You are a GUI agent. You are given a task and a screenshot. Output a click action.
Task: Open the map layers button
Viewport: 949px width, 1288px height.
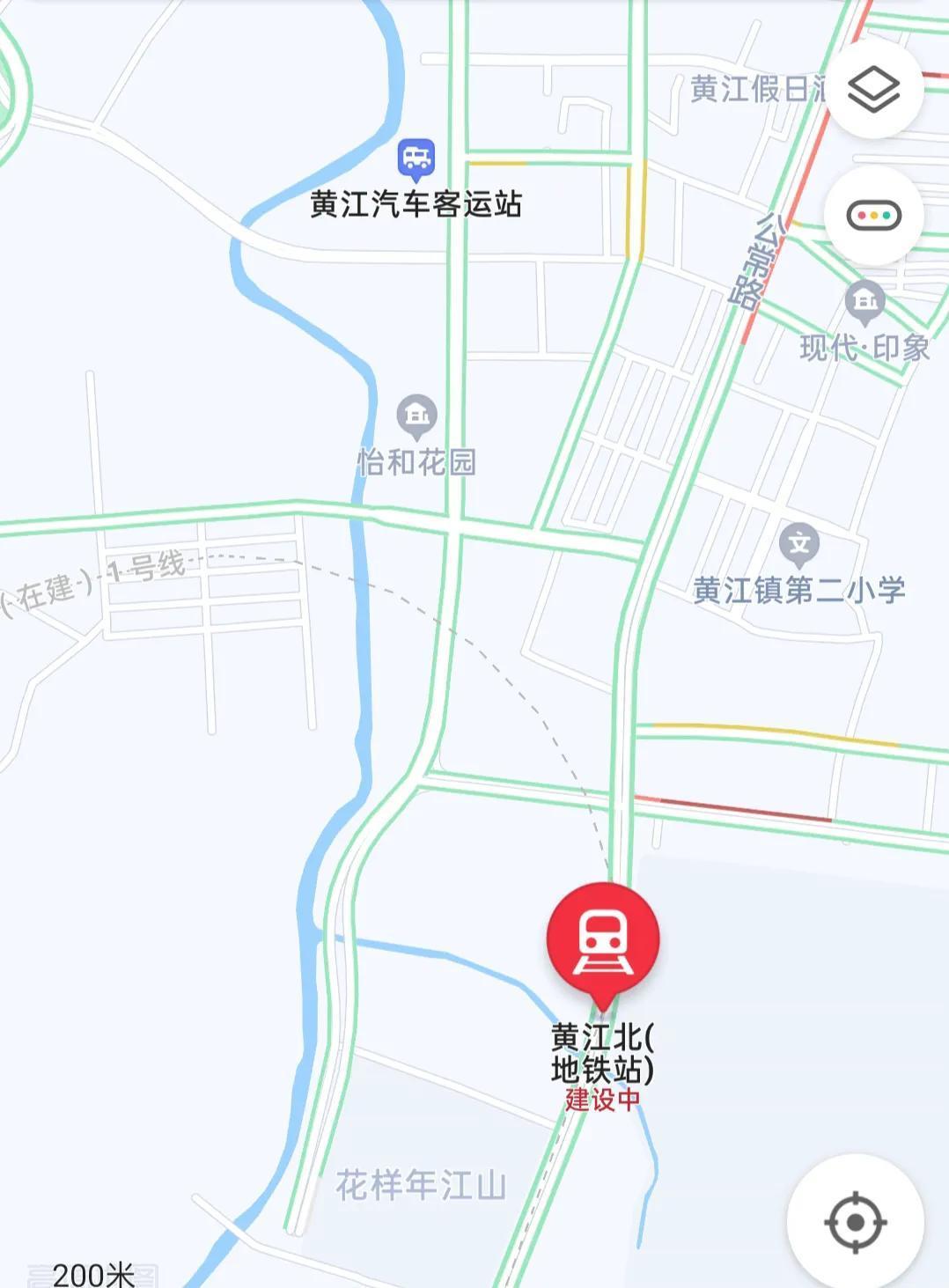pyautogui.click(x=873, y=89)
